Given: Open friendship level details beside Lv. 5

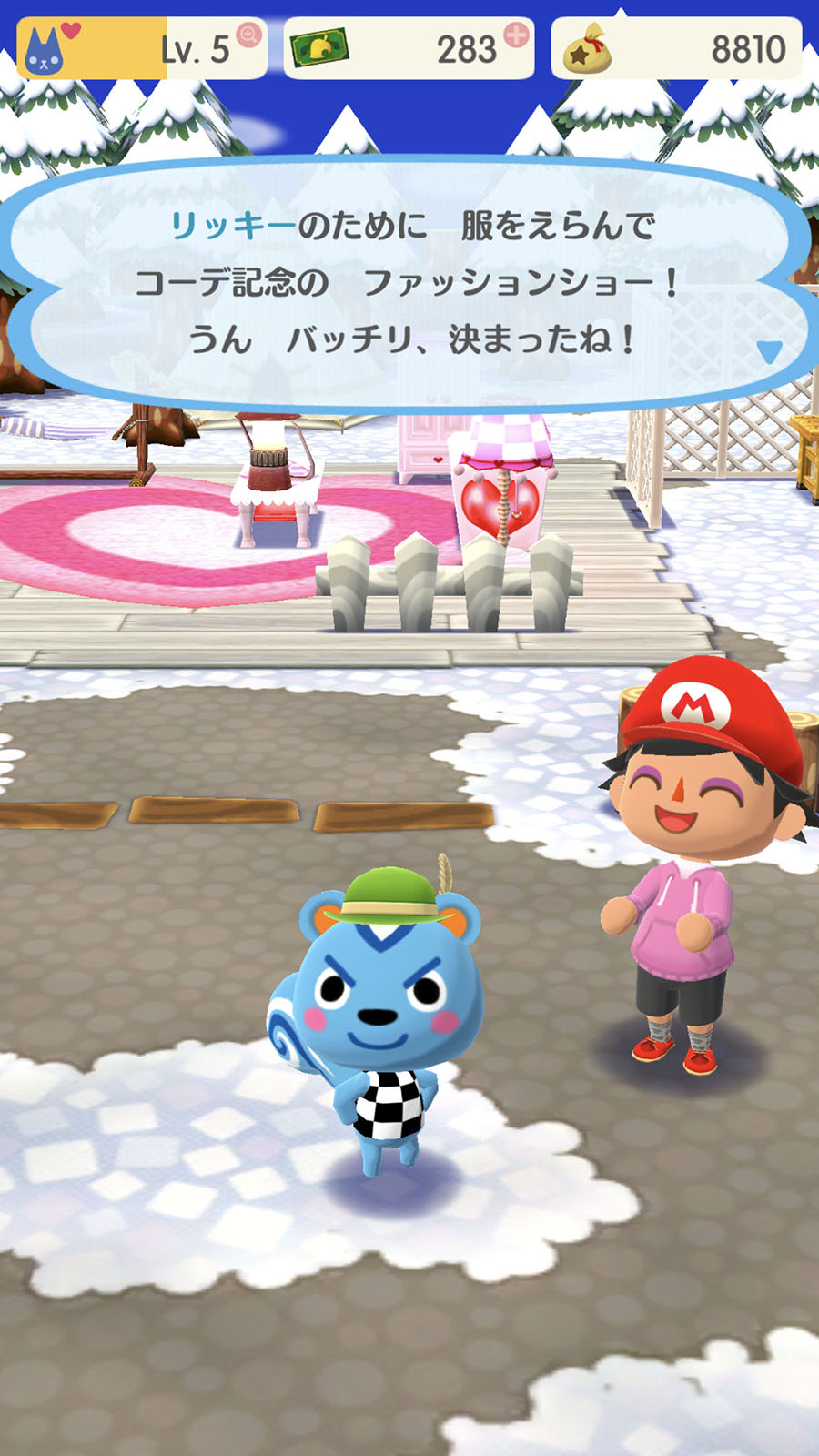Looking at the screenshot, I should click(x=248, y=35).
